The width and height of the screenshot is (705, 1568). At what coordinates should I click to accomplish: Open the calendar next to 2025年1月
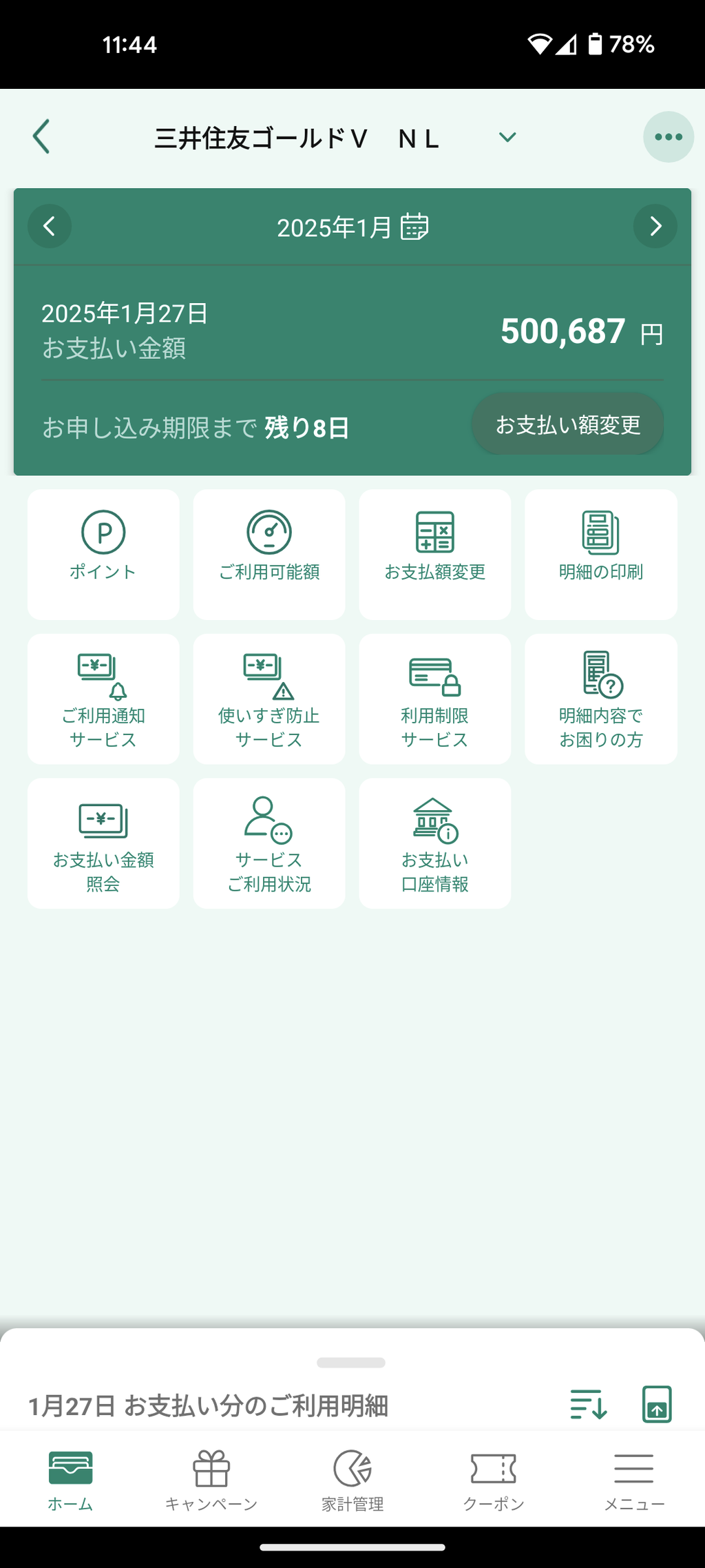click(x=414, y=227)
